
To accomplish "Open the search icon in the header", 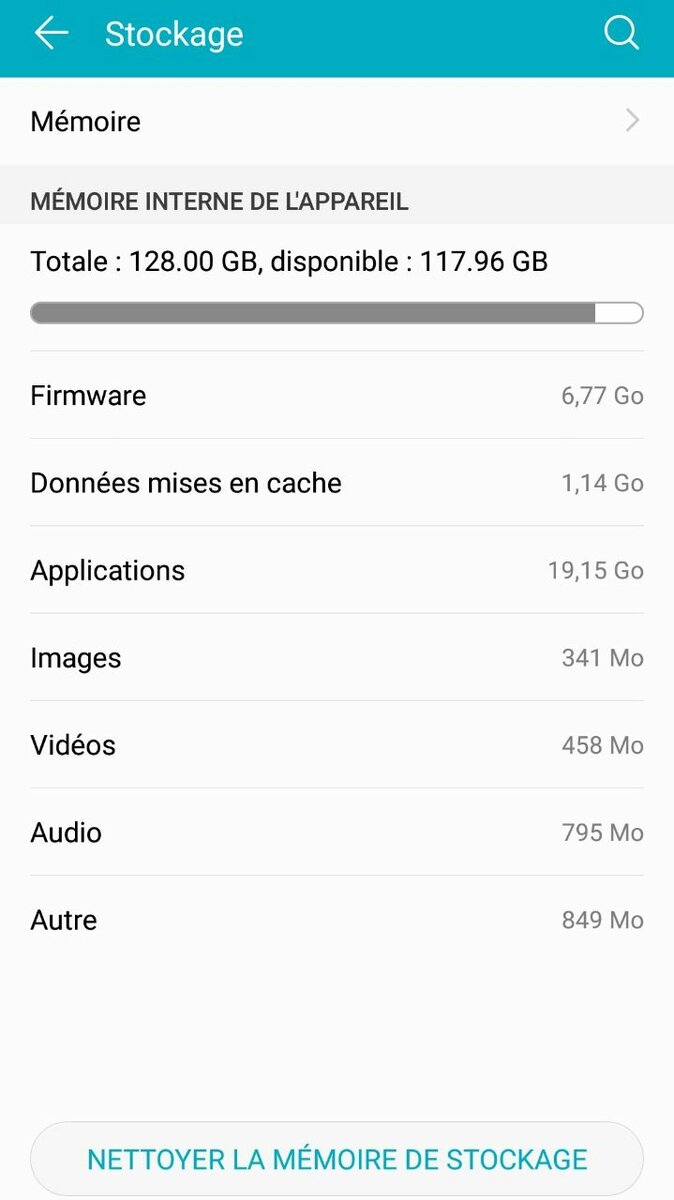I will pos(621,34).
